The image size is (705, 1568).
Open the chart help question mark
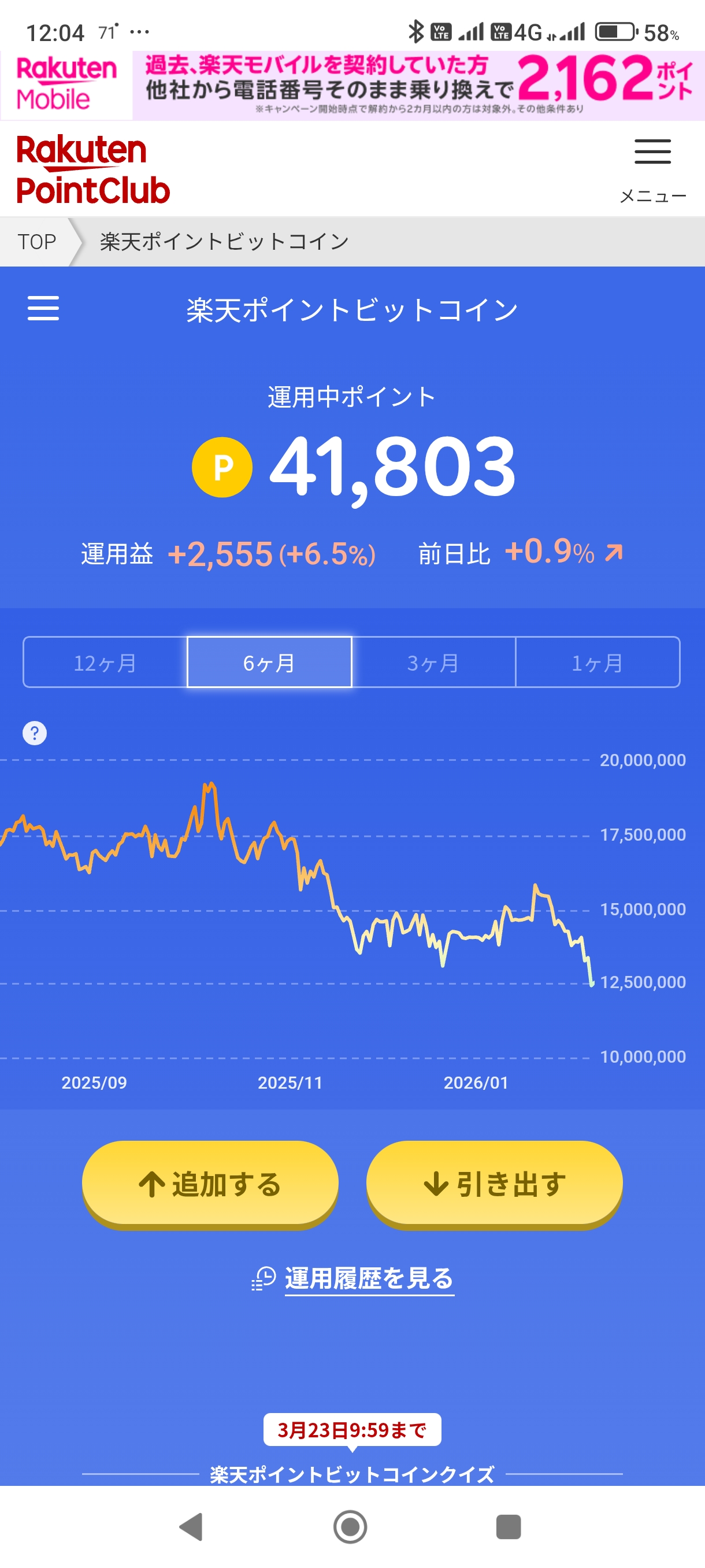[35, 733]
